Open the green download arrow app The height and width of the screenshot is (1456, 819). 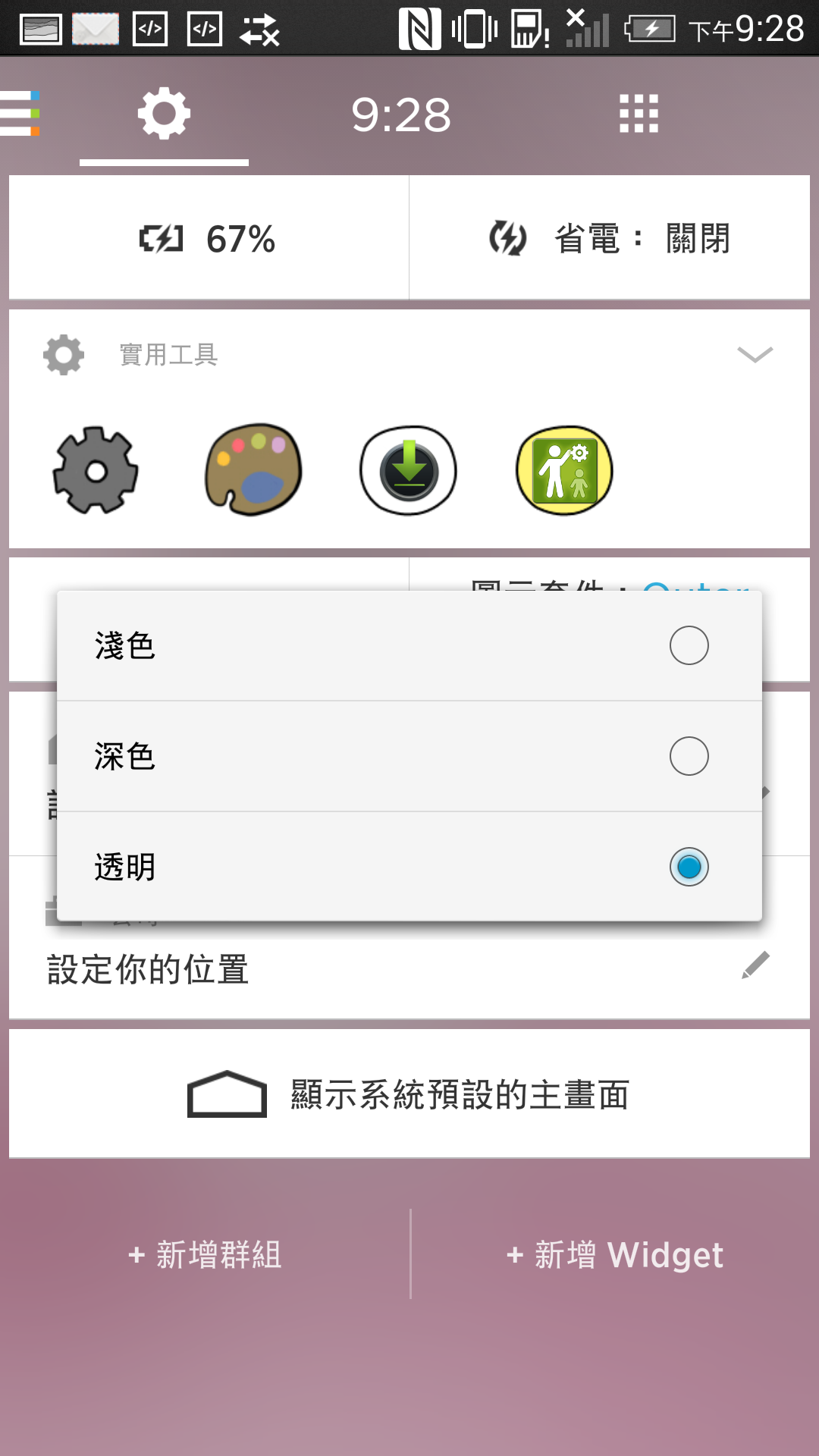tap(409, 470)
